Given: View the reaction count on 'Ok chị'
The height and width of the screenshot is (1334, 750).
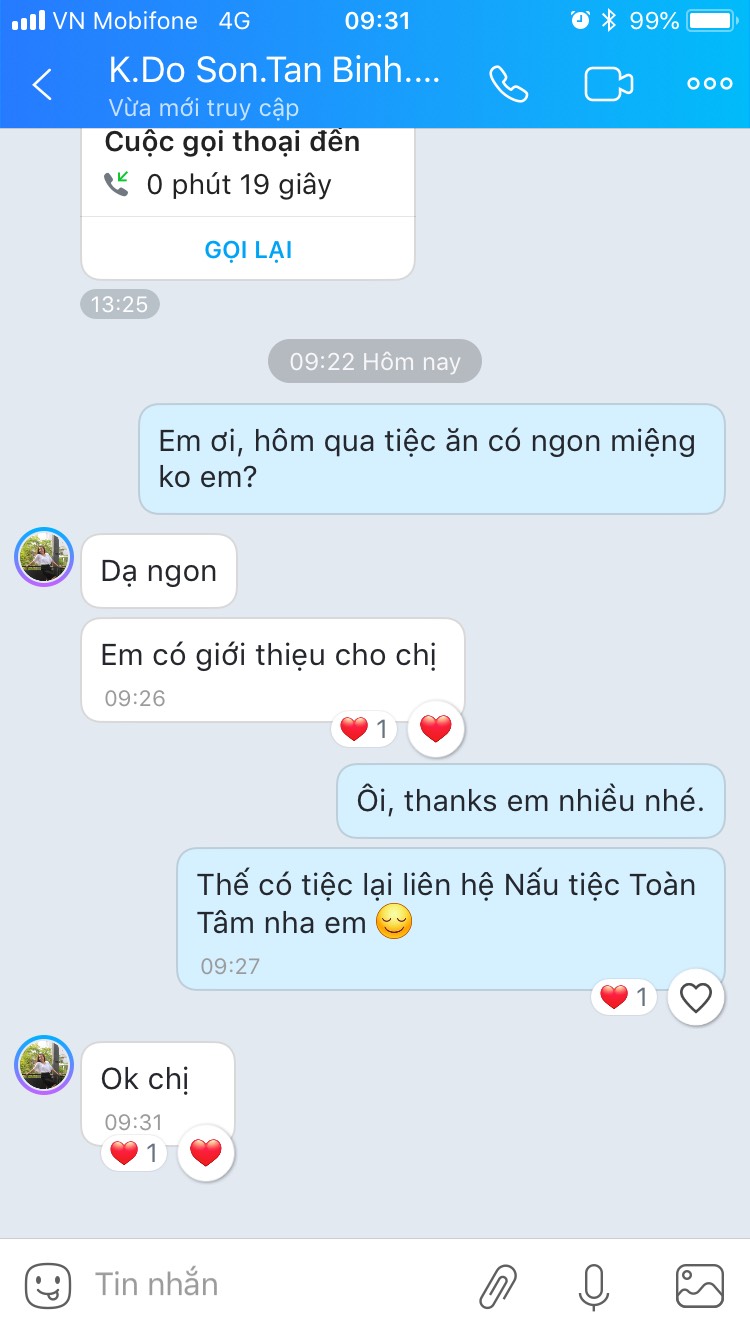Looking at the screenshot, I should tap(135, 1154).
